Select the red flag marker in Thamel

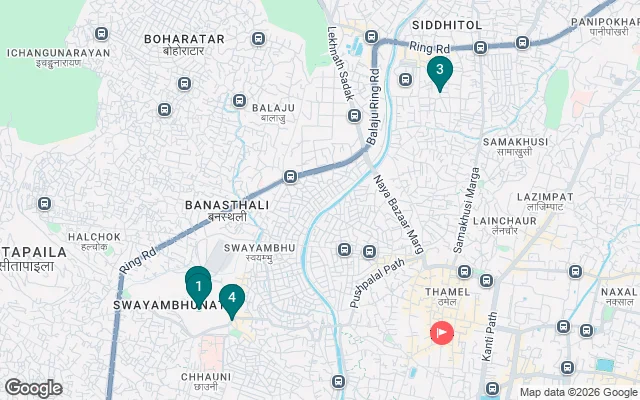(x=440, y=332)
